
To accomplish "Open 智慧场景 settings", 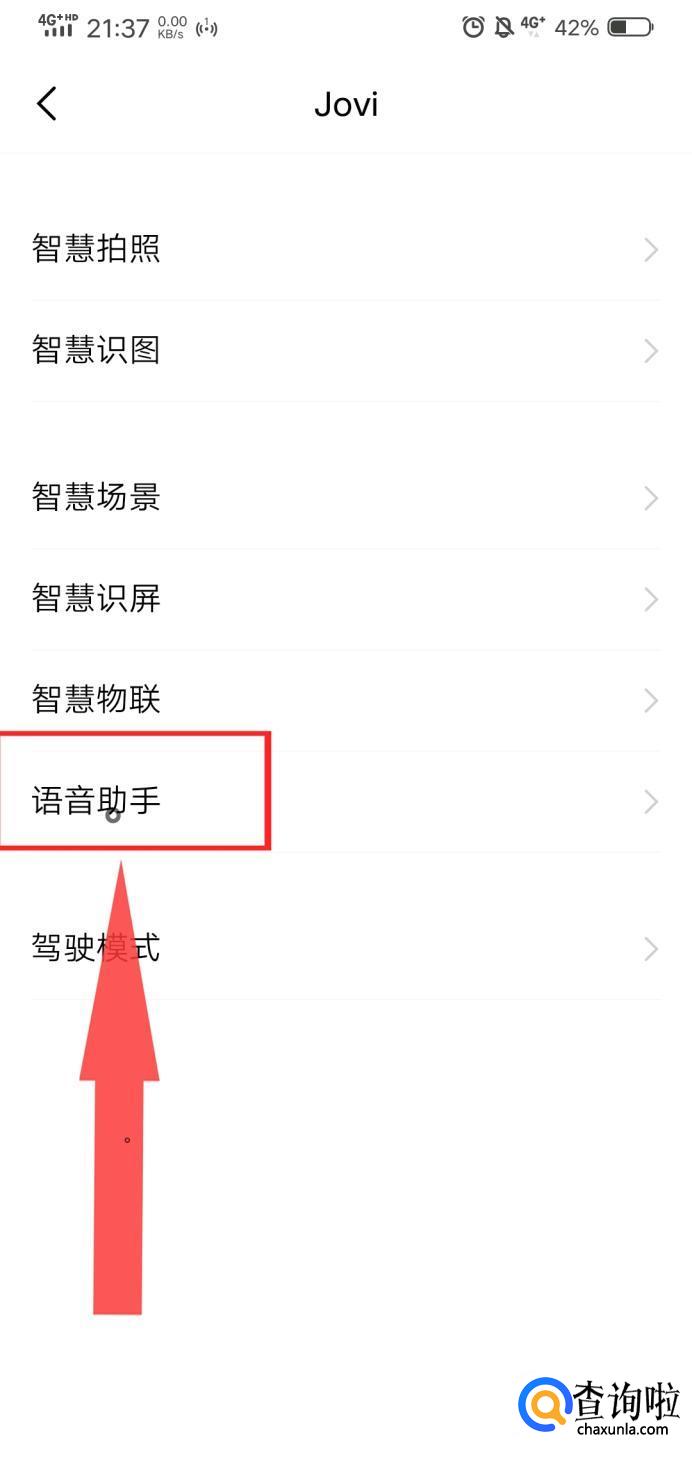I will pos(346,498).
